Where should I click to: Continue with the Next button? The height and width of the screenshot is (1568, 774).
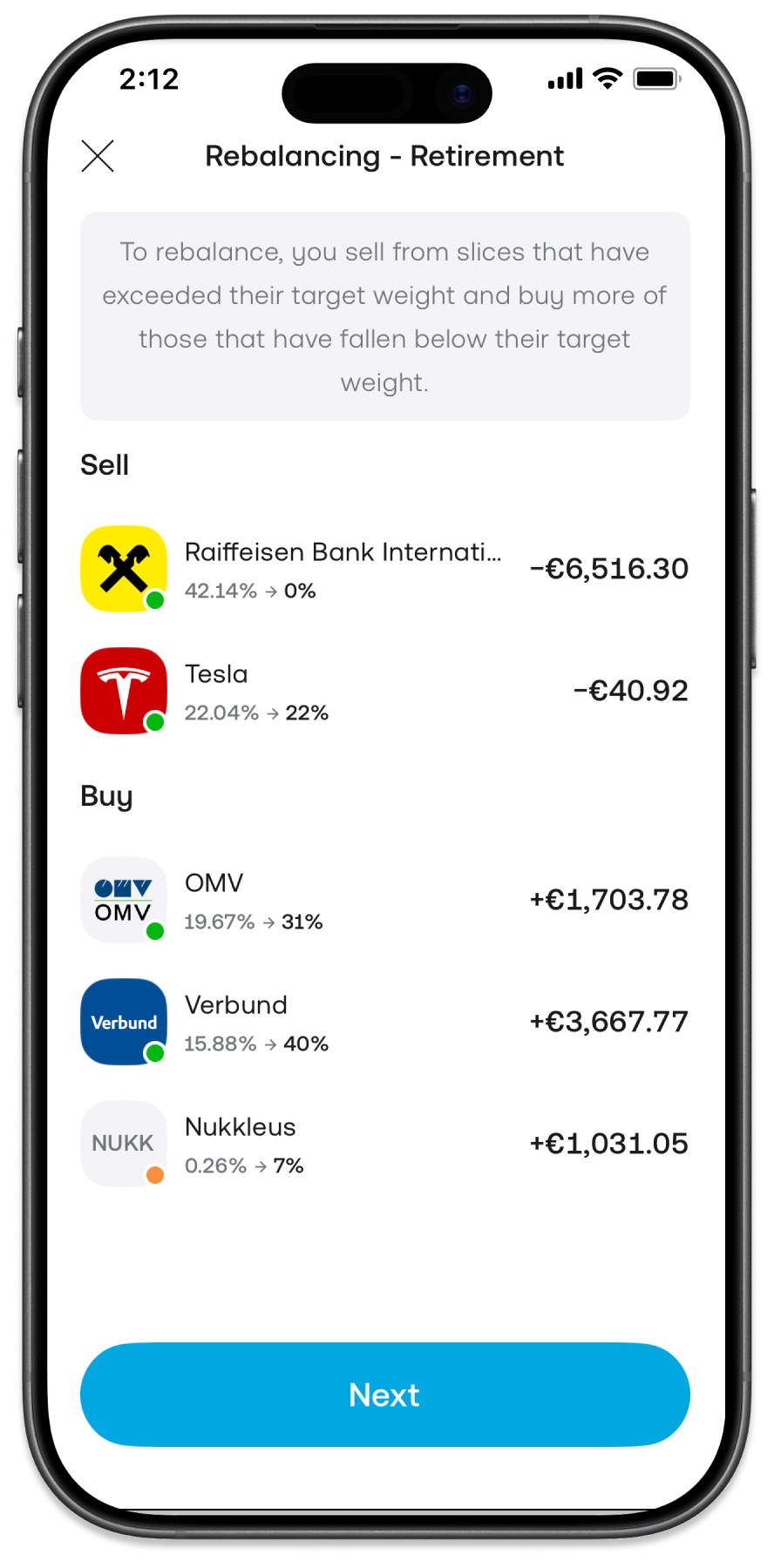[384, 1394]
